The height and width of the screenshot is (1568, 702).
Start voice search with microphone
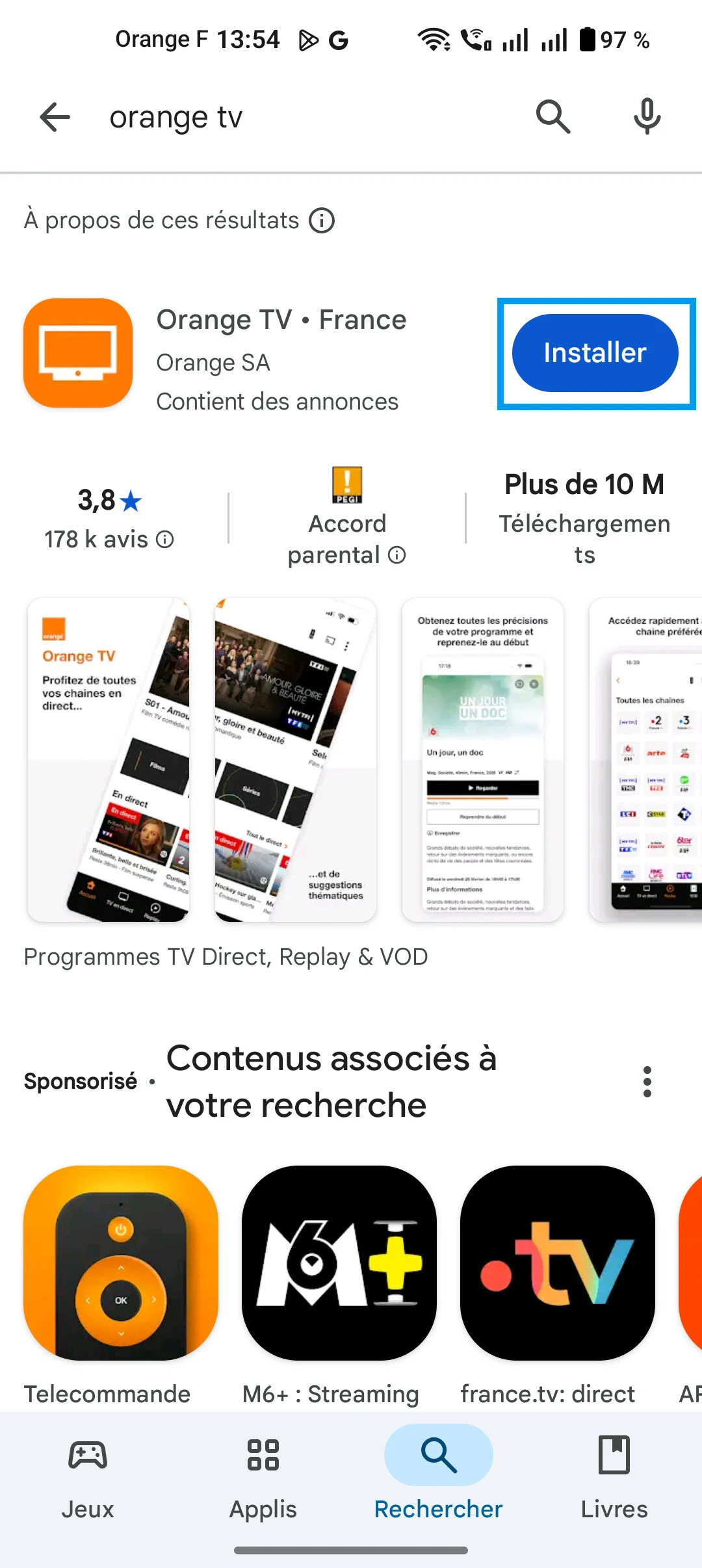(x=647, y=117)
